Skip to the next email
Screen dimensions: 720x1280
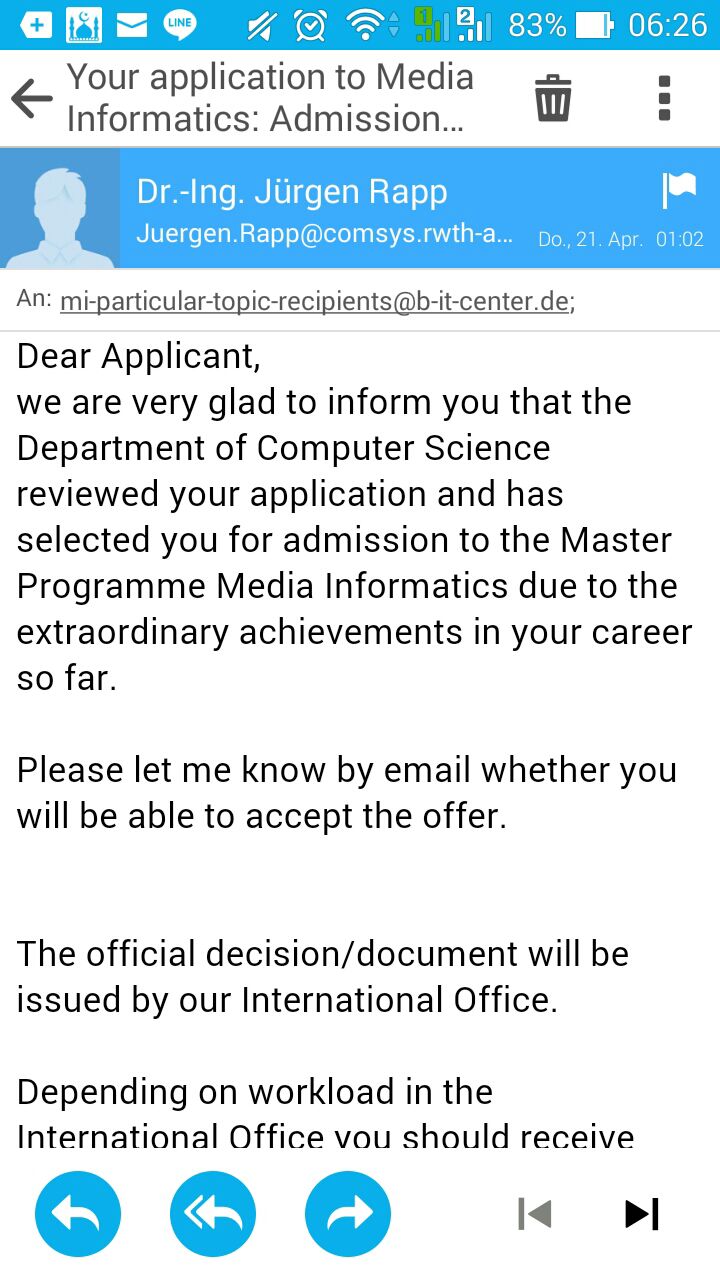pyautogui.click(x=642, y=1214)
